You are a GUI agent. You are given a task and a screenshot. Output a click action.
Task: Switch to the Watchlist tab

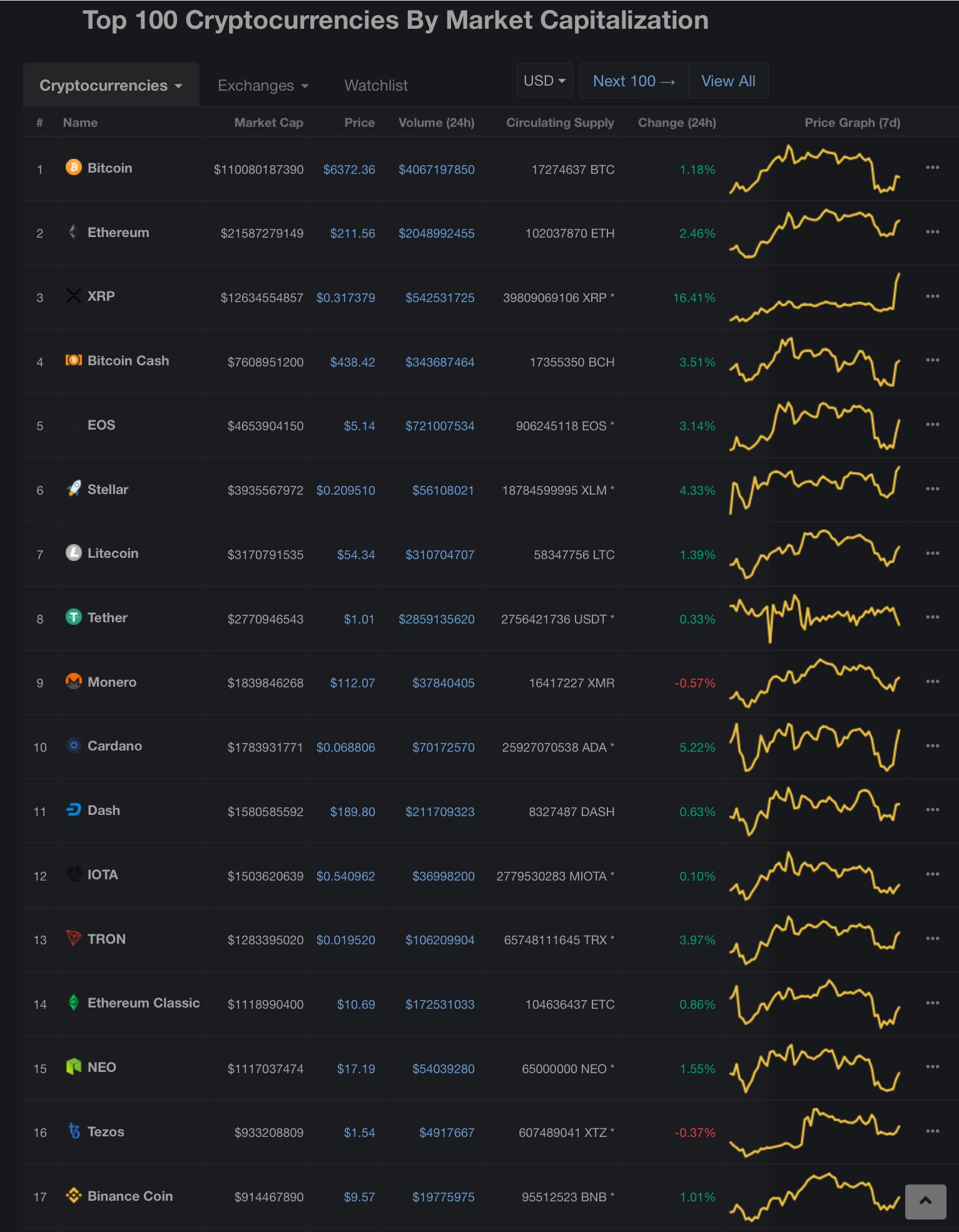(x=376, y=85)
